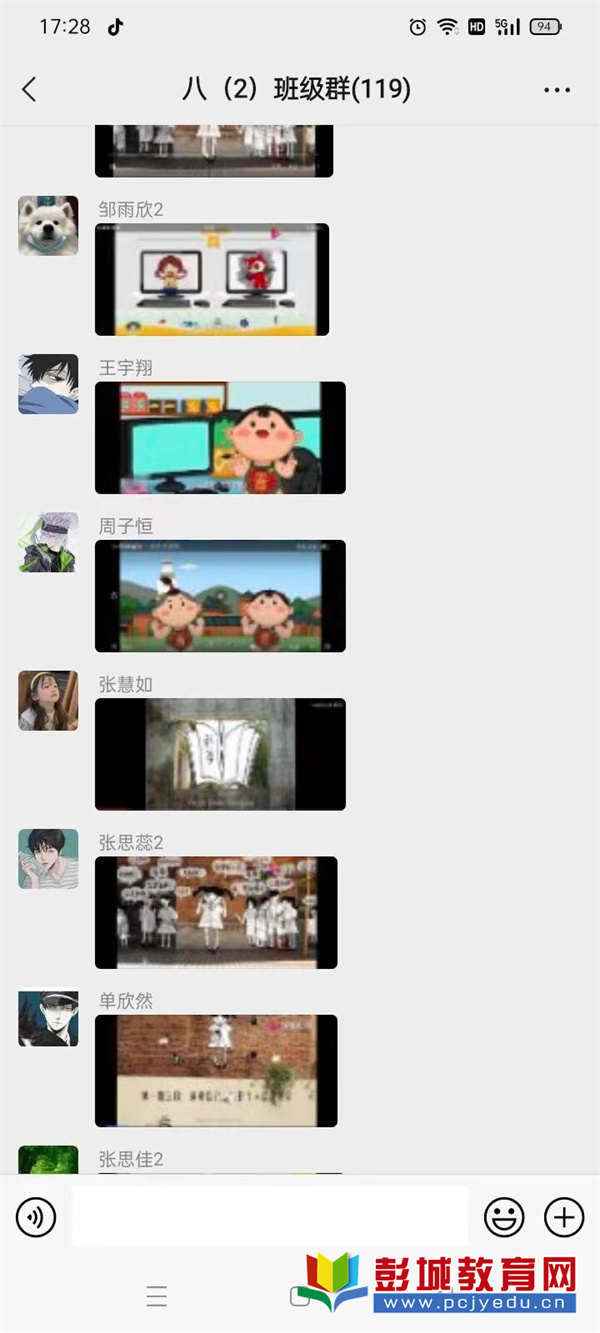
Task: Play the video shared by 王宇翔
Action: [220, 438]
